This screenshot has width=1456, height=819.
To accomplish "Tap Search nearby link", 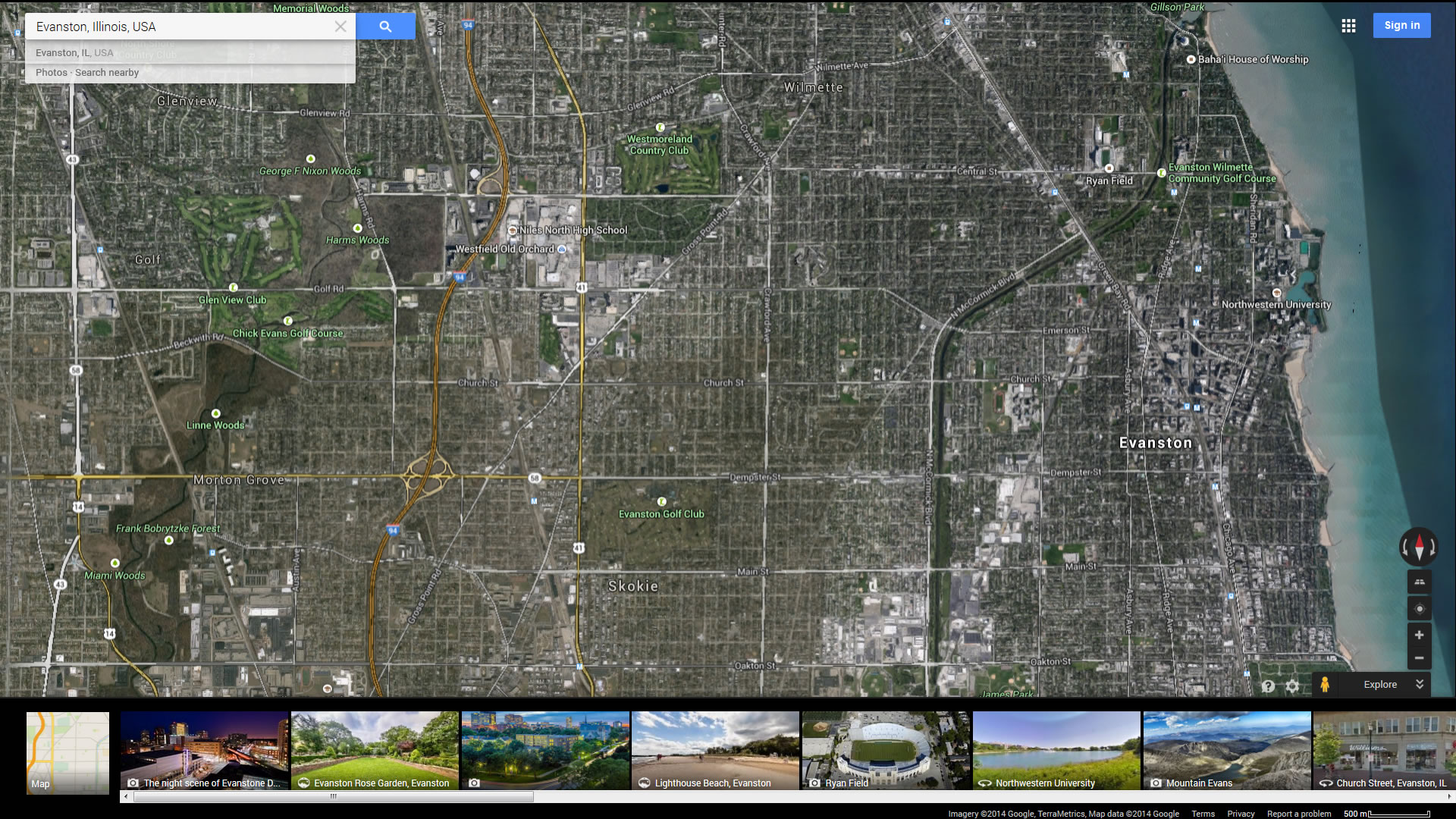I will point(107,73).
